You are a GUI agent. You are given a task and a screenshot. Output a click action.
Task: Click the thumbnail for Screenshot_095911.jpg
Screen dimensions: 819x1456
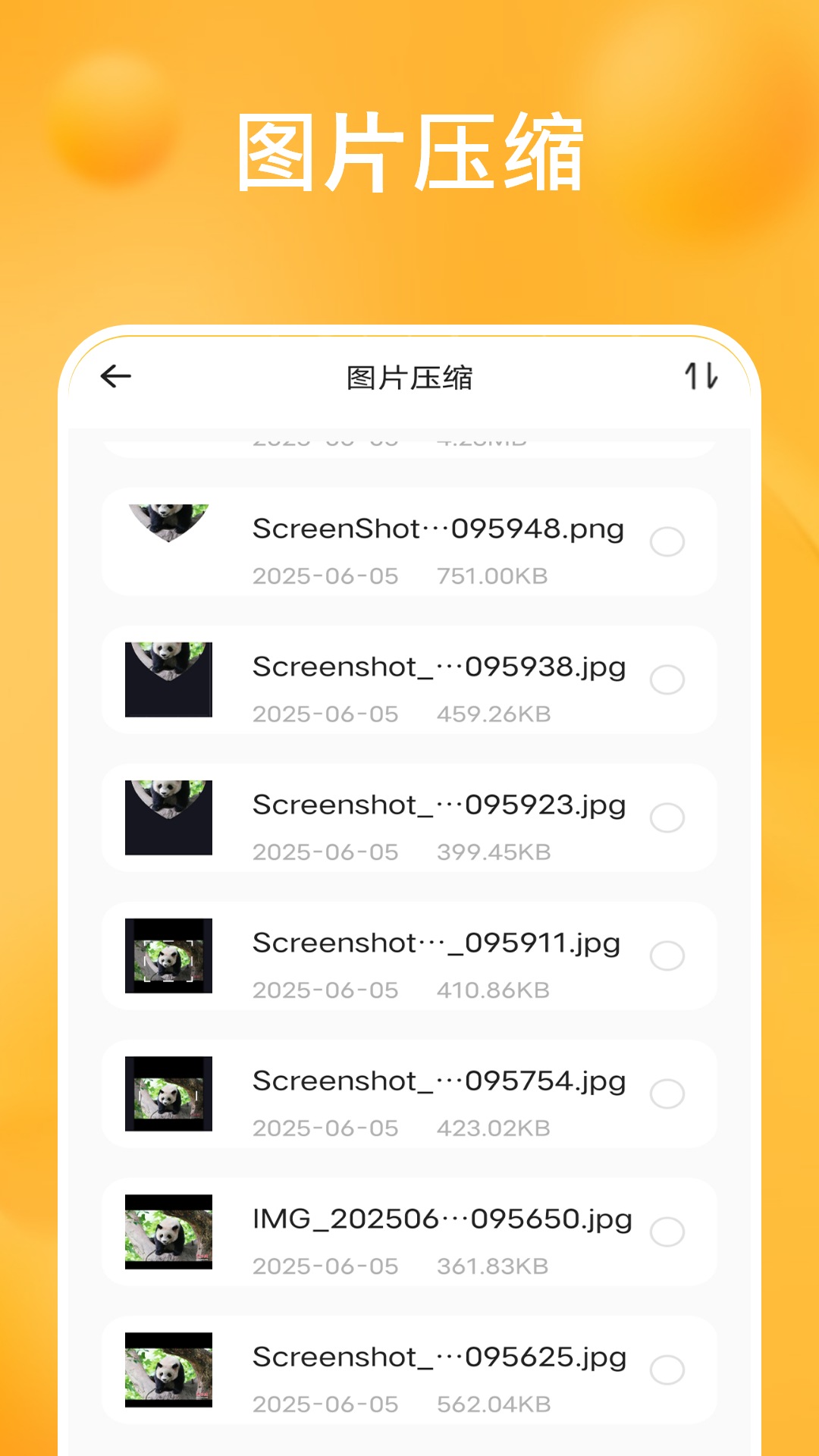(x=168, y=955)
